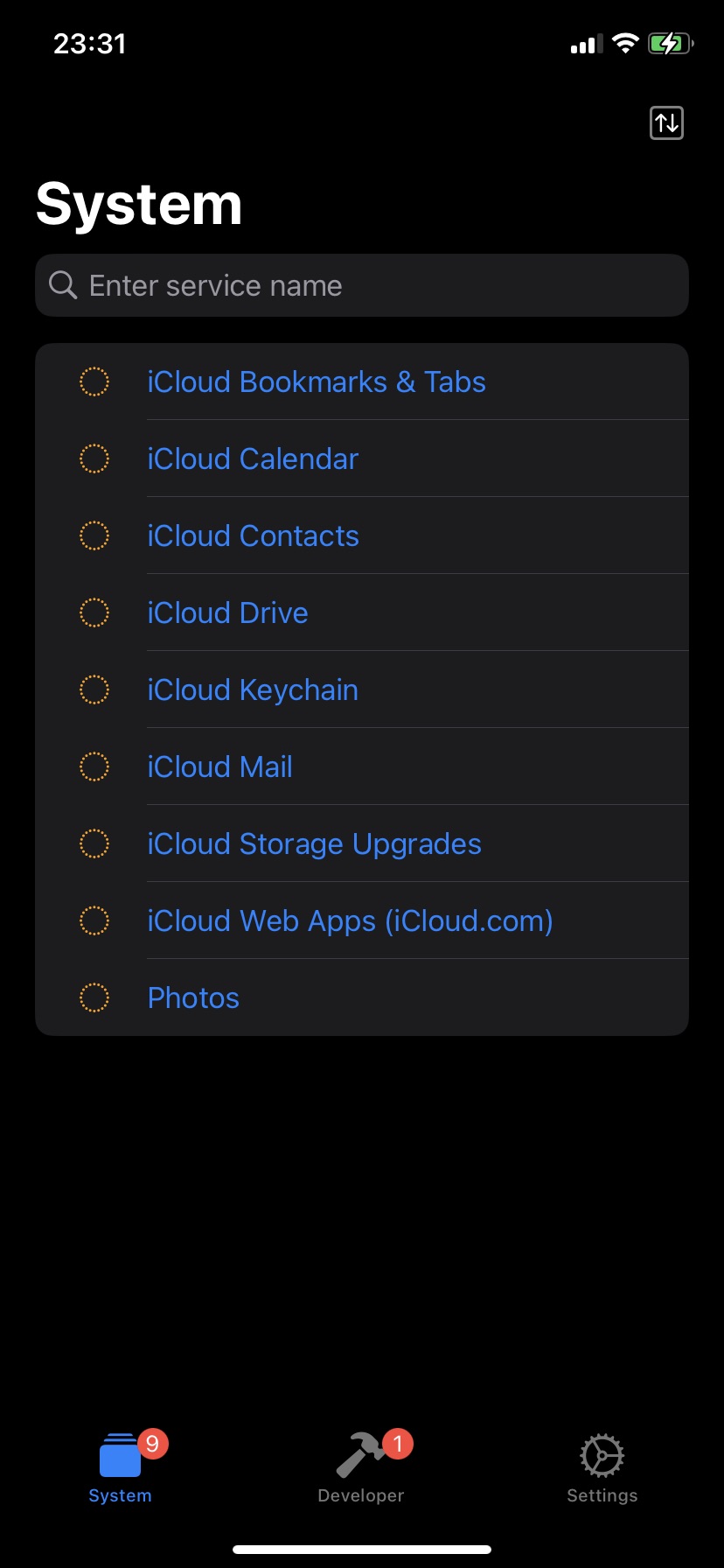The width and height of the screenshot is (724, 1568).
Task: Tap the search magnifier icon
Action: coord(61,285)
